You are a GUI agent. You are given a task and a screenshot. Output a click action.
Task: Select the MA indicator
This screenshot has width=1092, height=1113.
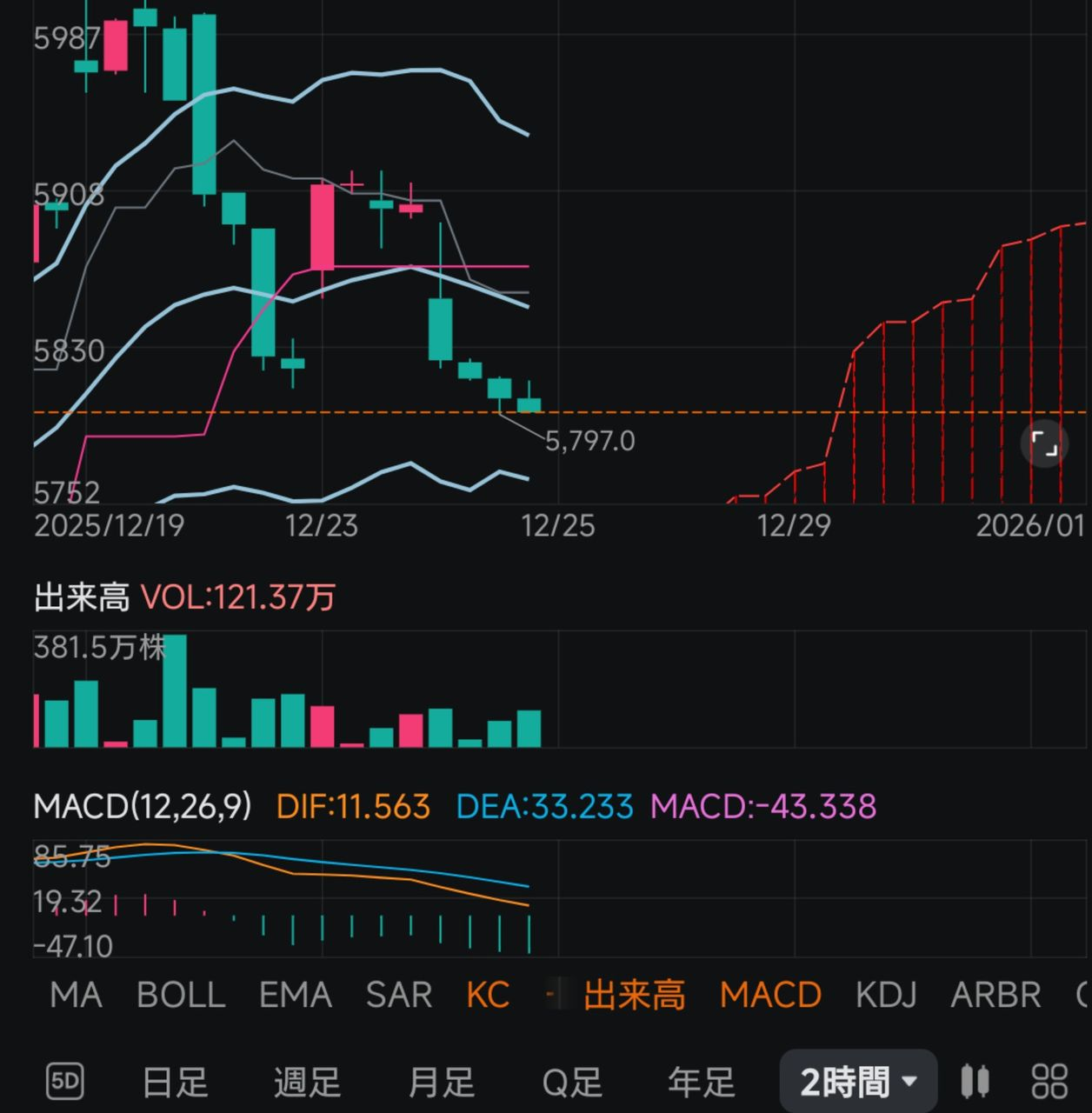click(76, 995)
